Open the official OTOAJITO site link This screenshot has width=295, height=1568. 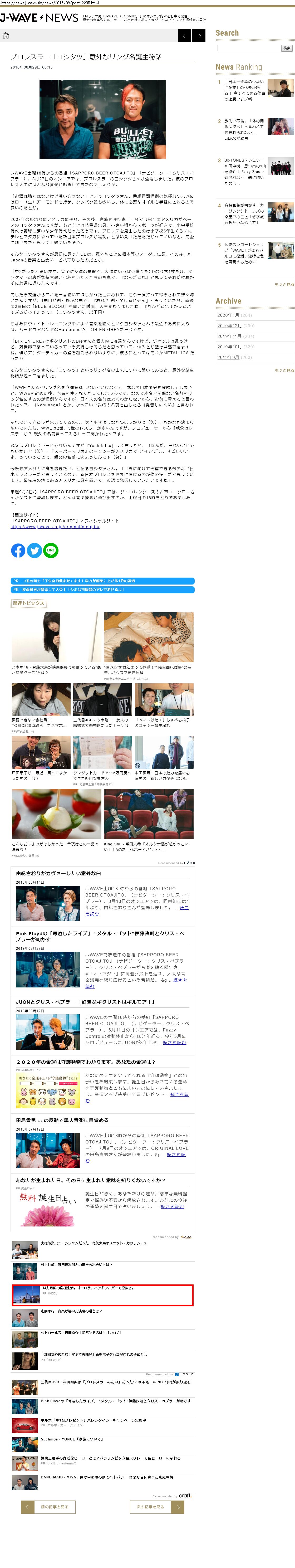pos(55,527)
